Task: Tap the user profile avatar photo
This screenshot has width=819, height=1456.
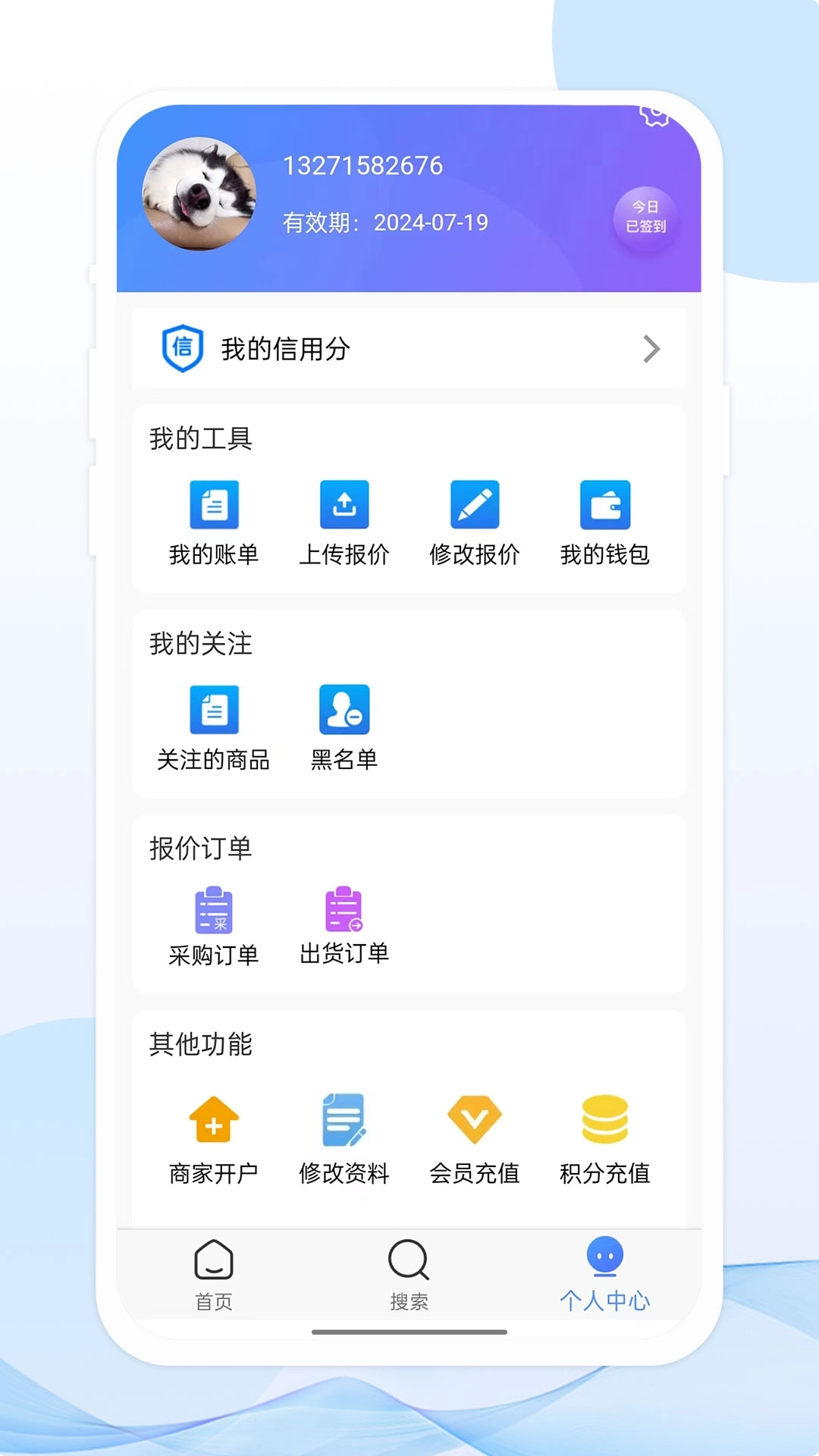Action: (200, 193)
